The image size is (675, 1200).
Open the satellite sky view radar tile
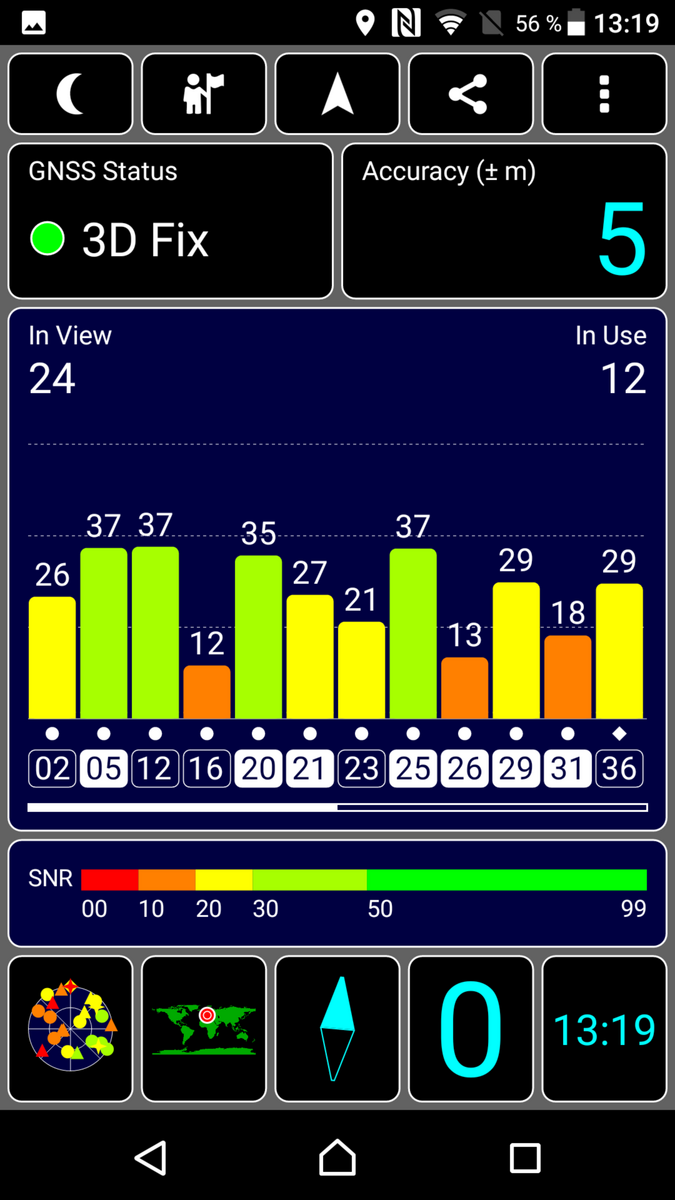click(70, 1028)
